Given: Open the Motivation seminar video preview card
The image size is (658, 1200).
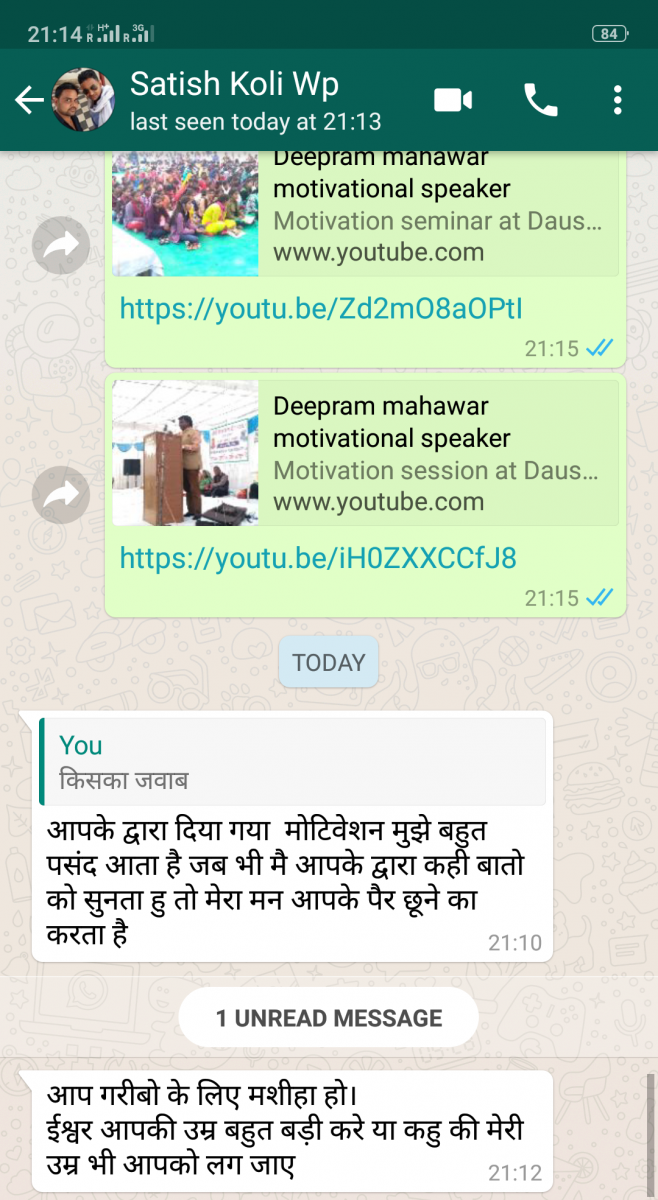Looking at the screenshot, I should tap(365, 214).
